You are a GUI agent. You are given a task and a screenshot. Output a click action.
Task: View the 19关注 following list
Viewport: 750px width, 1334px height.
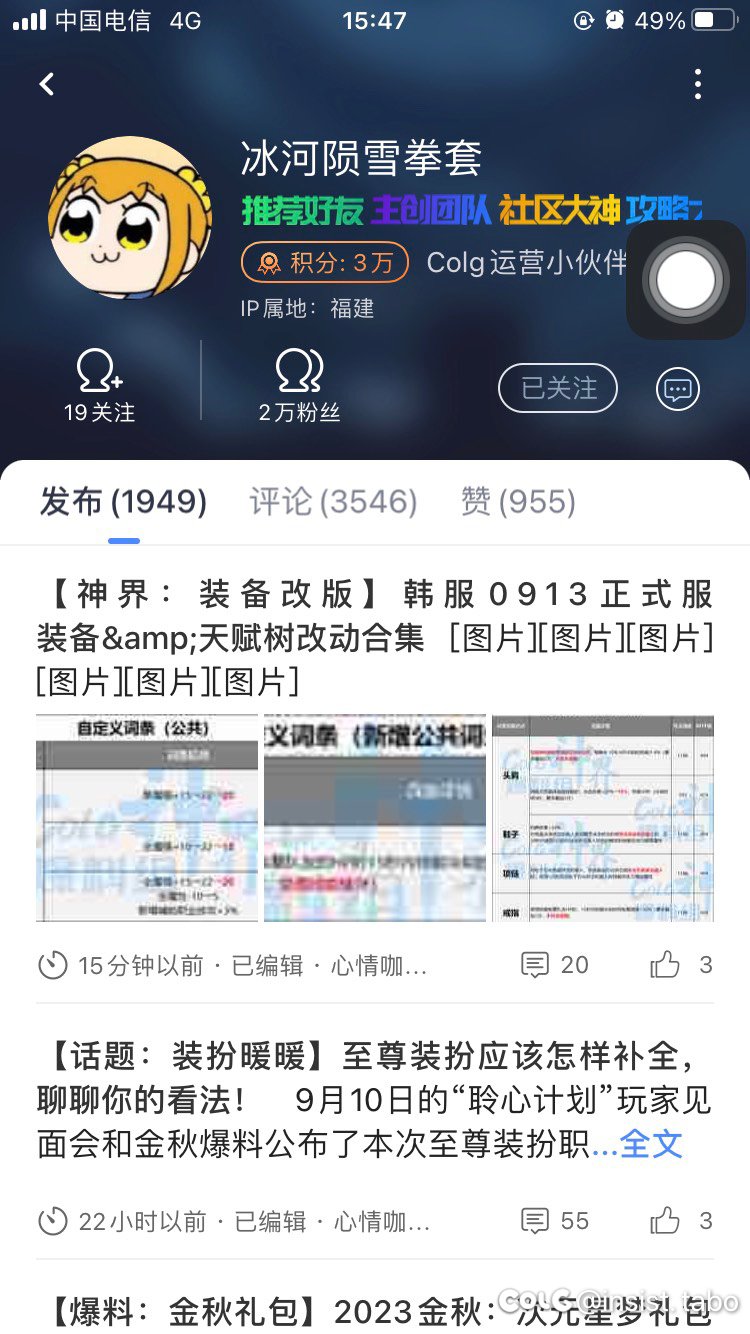(x=99, y=385)
